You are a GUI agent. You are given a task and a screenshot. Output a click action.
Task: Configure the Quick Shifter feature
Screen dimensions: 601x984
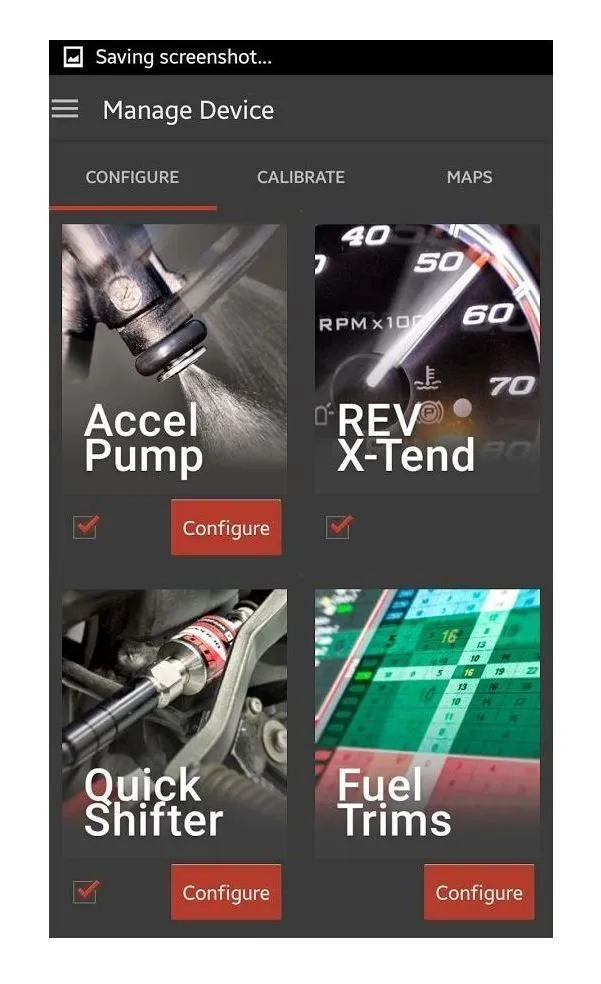tap(226, 892)
